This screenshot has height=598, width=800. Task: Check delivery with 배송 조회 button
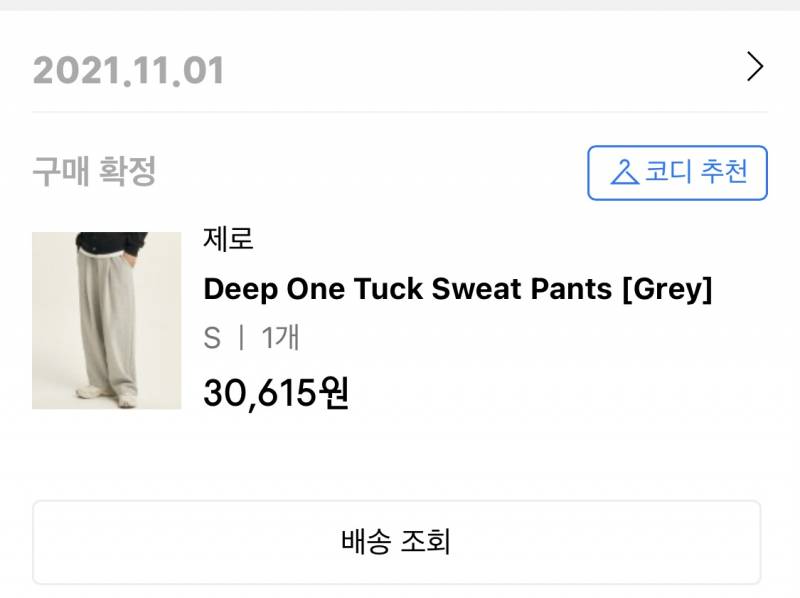396,542
